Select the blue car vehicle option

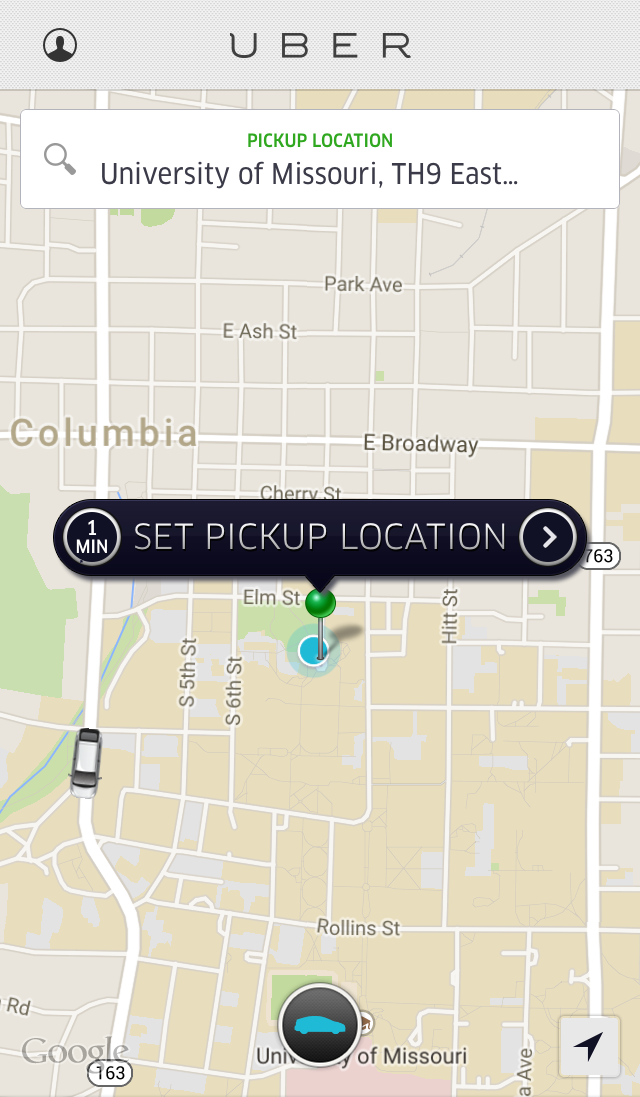tap(320, 1025)
